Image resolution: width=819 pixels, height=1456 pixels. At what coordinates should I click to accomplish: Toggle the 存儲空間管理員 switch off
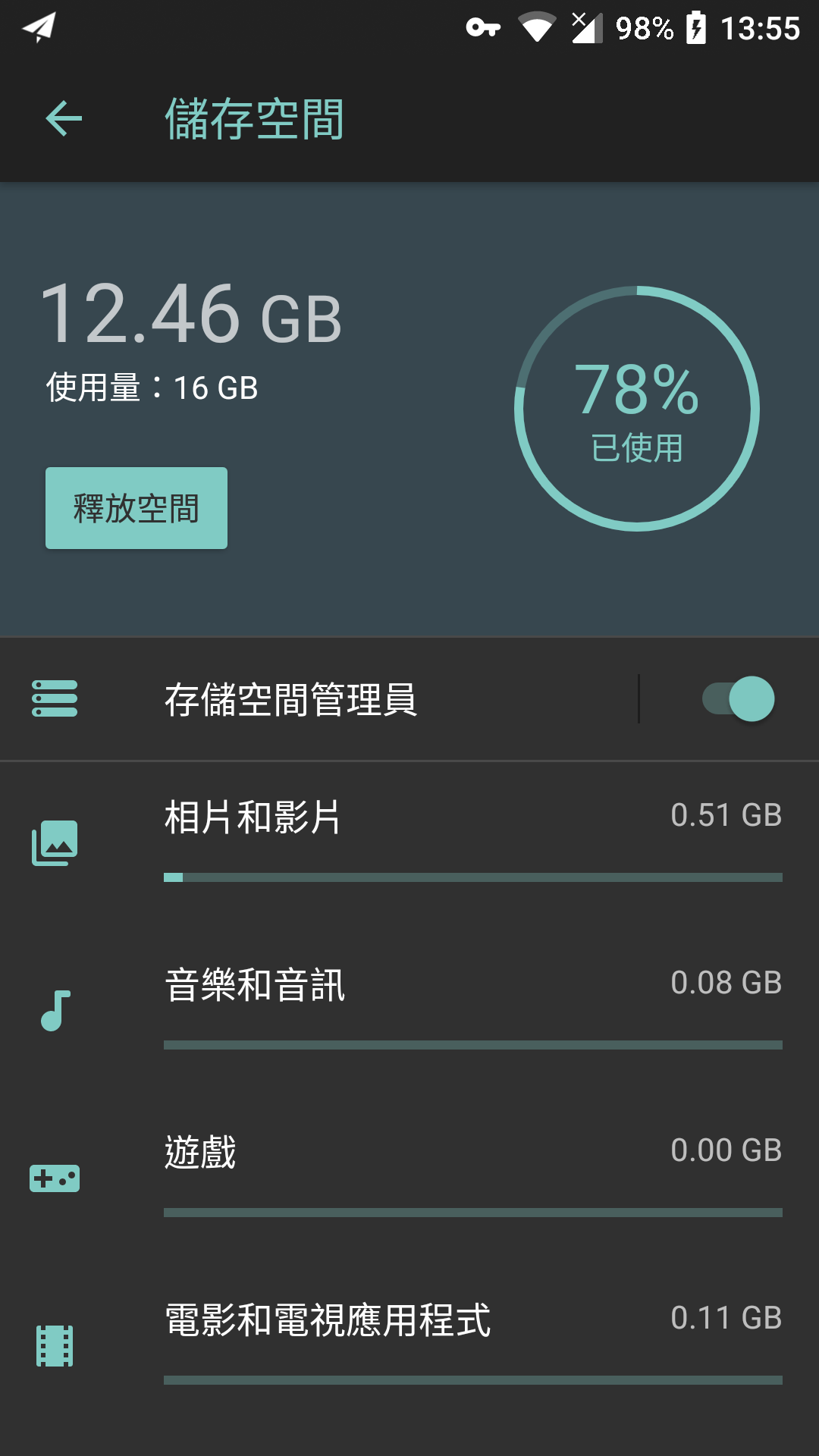pos(737,699)
